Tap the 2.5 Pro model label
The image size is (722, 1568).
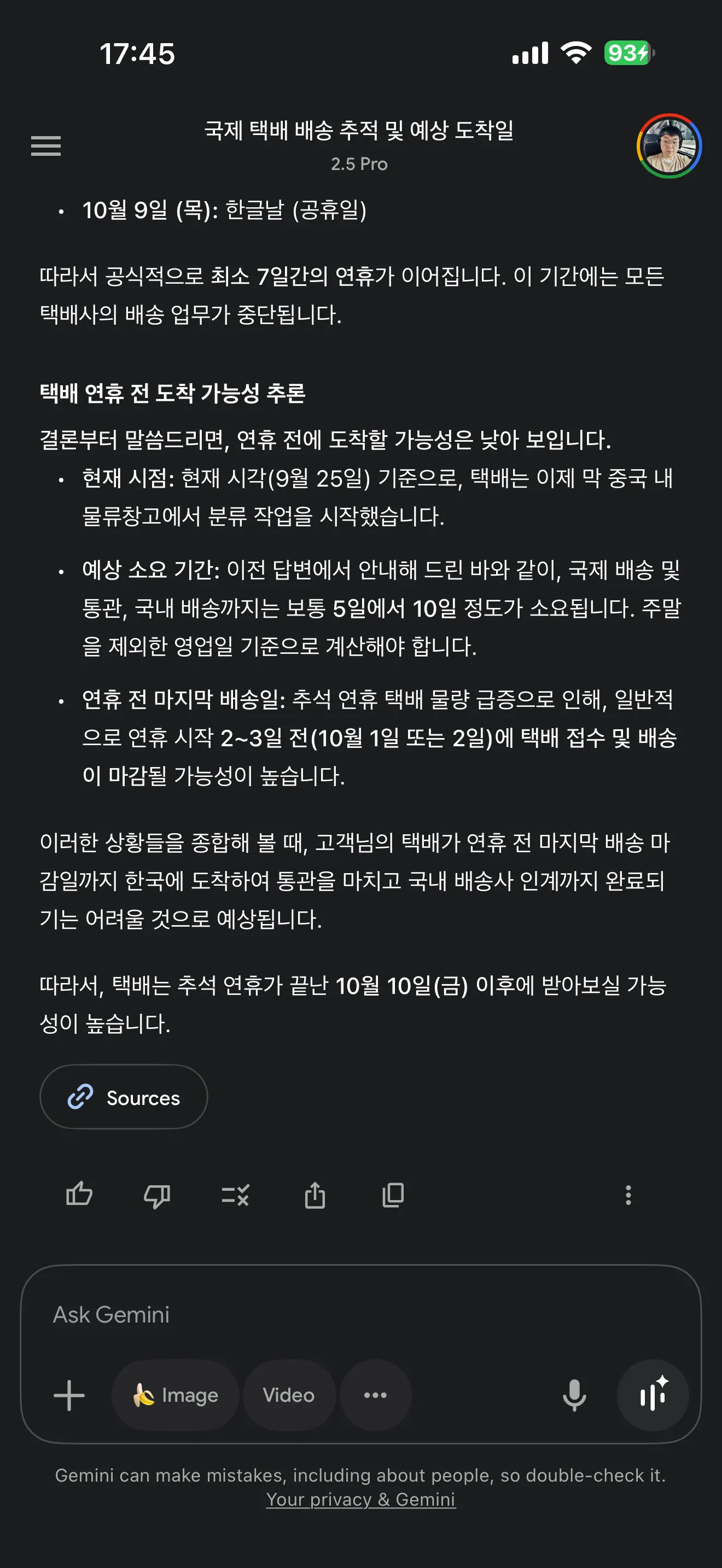(x=359, y=163)
